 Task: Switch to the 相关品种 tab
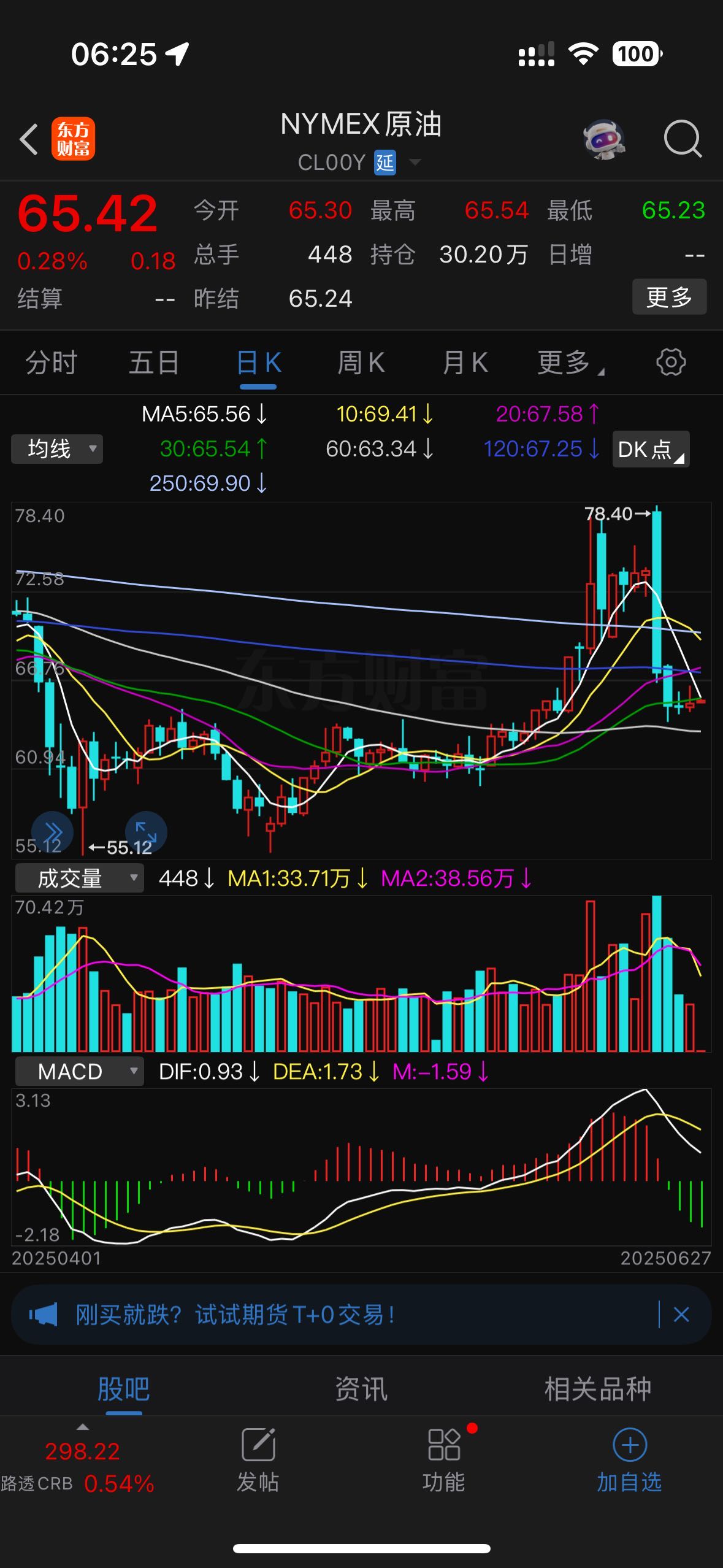[598, 1389]
